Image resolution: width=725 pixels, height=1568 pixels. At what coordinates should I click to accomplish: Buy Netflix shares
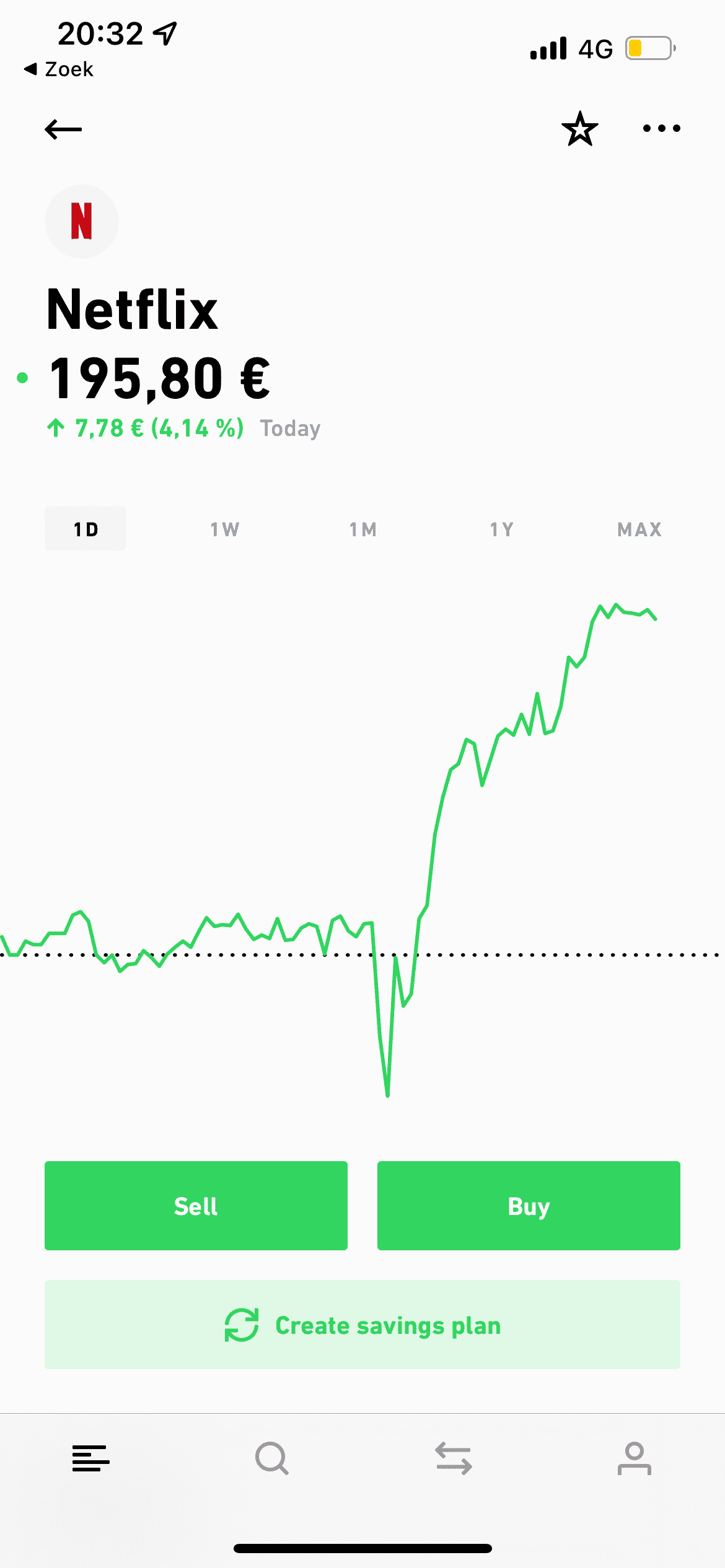[529, 1205]
